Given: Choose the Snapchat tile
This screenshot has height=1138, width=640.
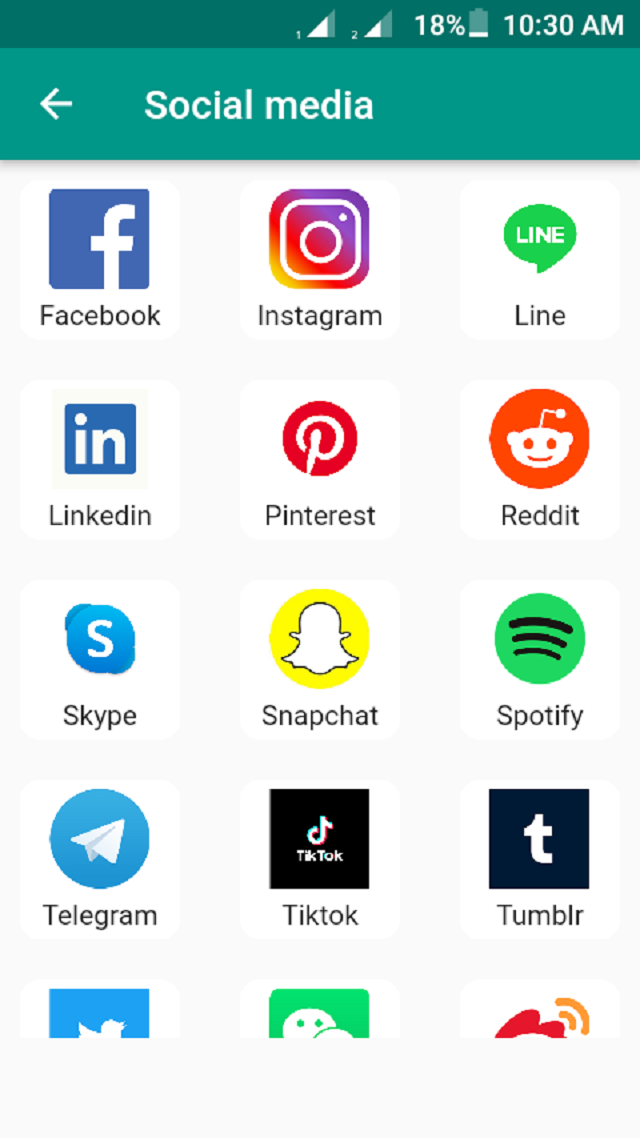Looking at the screenshot, I should click(x=320, y=659).
